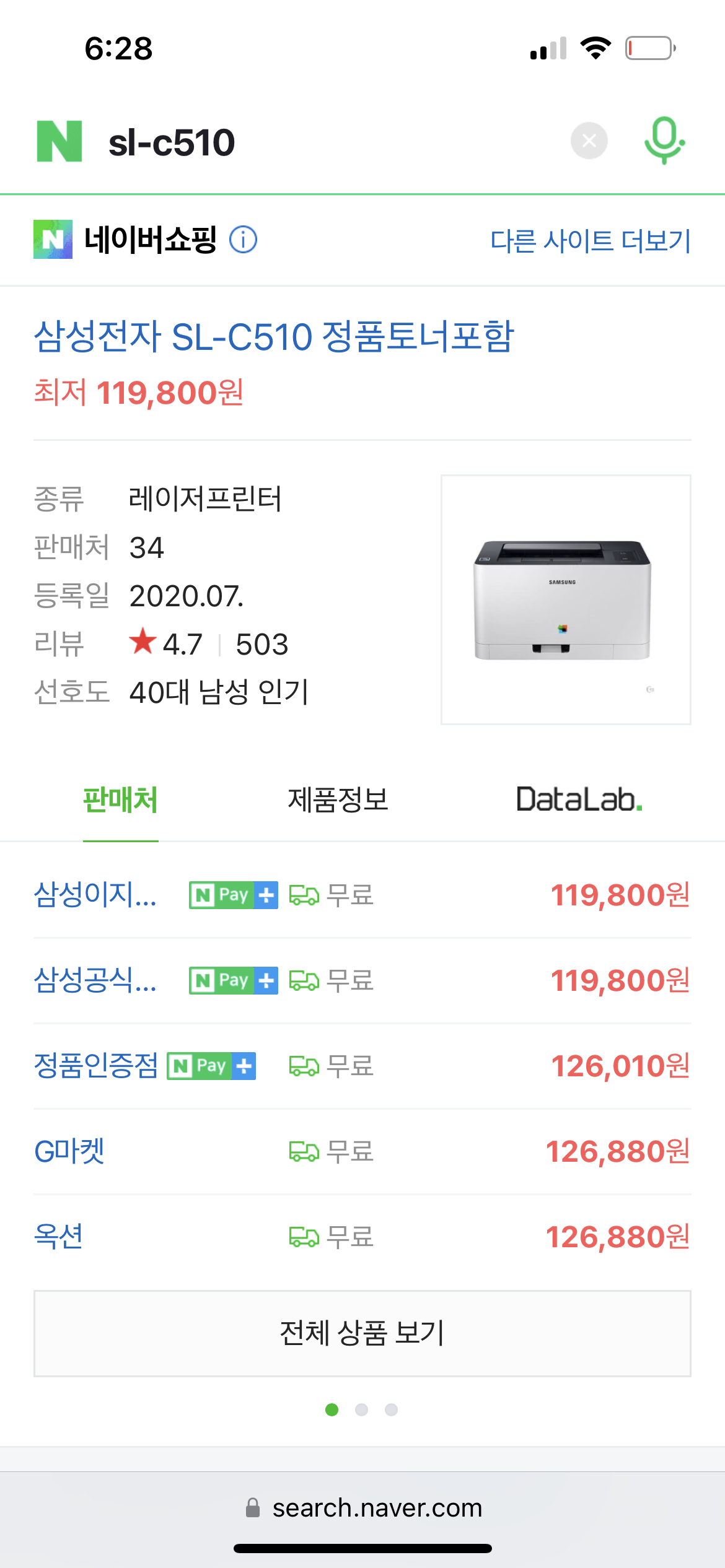Tap the Naver Shopping service icon

click(55, 240)
